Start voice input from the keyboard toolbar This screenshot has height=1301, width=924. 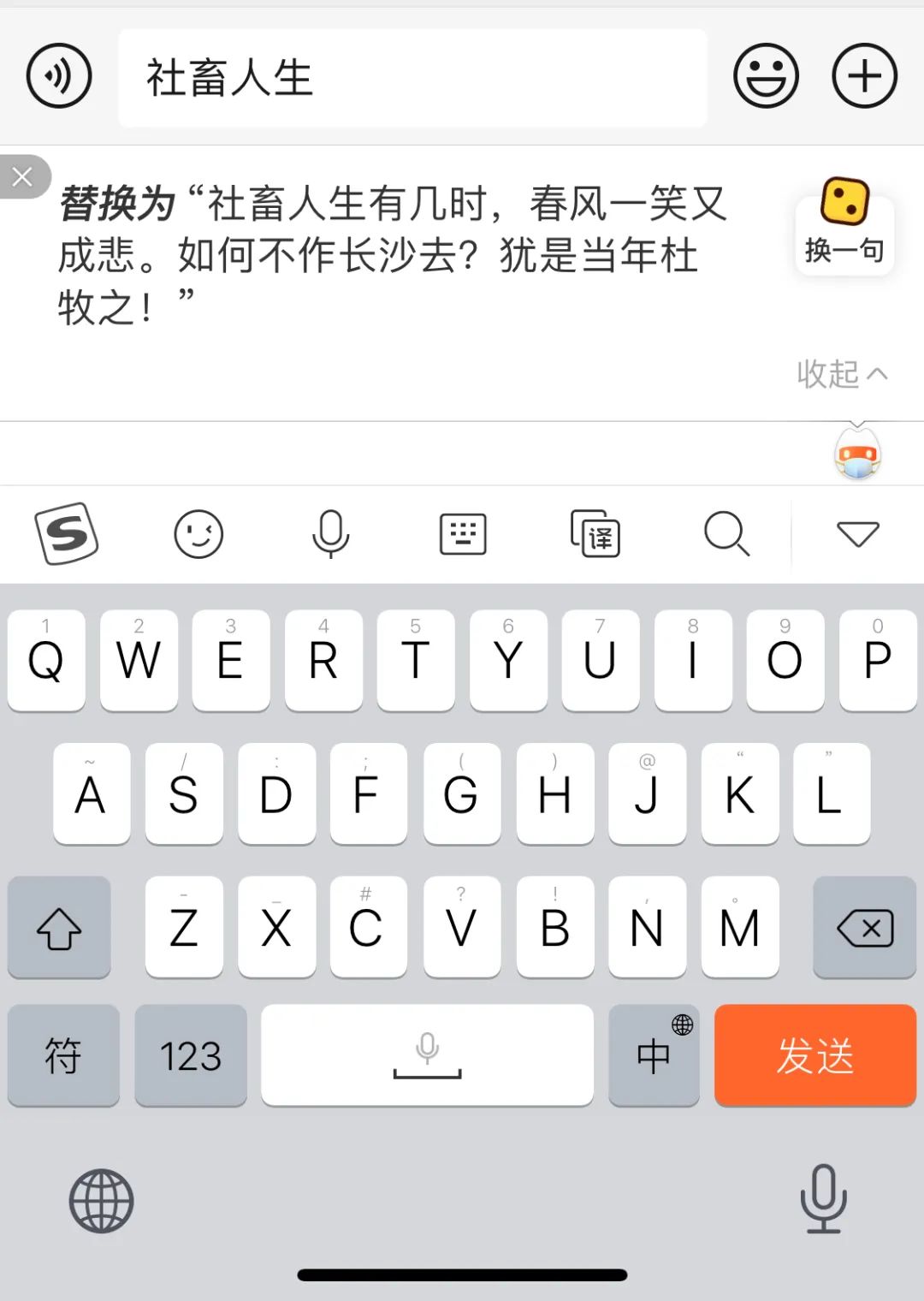pyautogui.click(x=331, y=534)
